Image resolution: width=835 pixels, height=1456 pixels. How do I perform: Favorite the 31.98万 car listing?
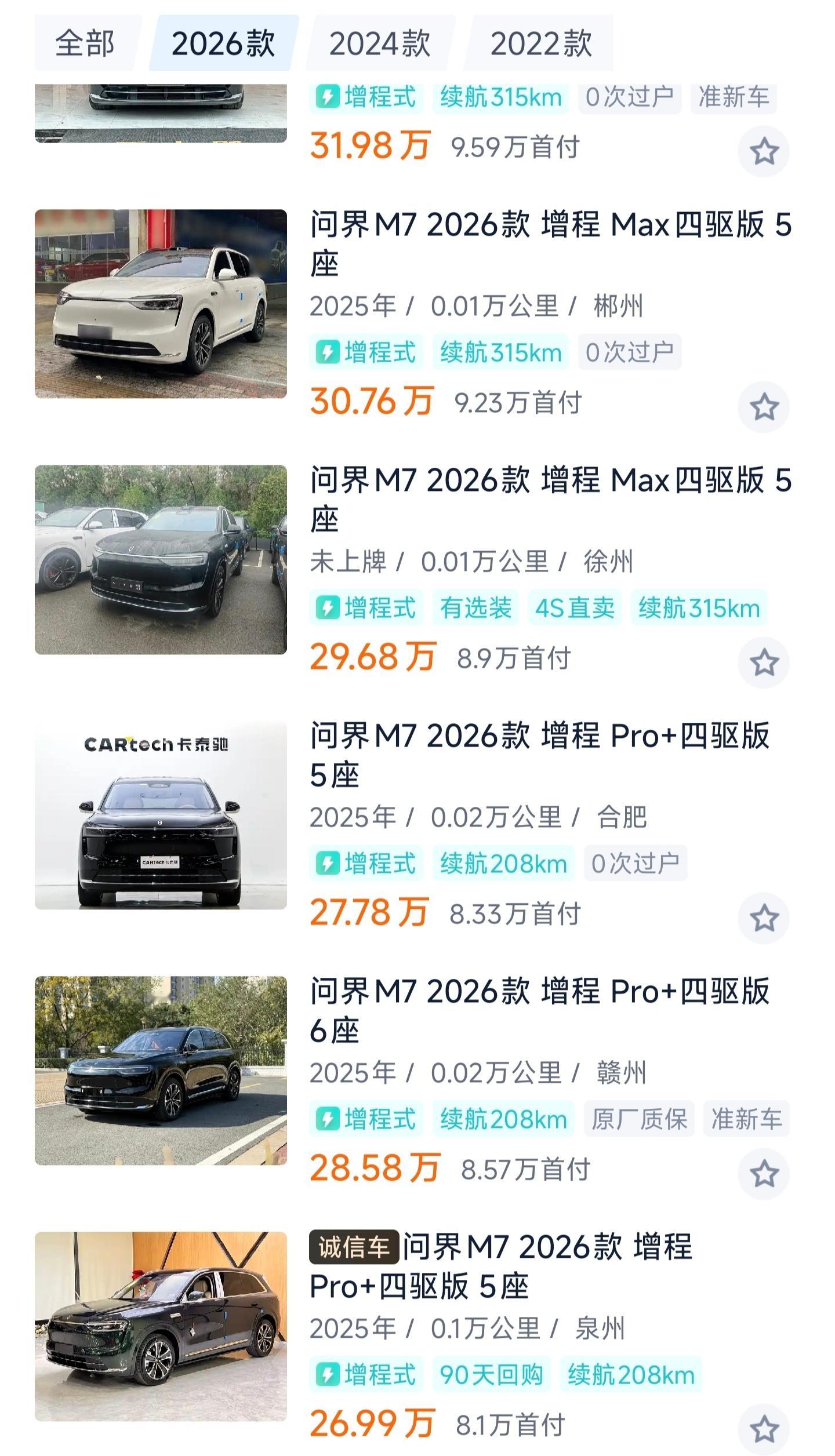764,151
